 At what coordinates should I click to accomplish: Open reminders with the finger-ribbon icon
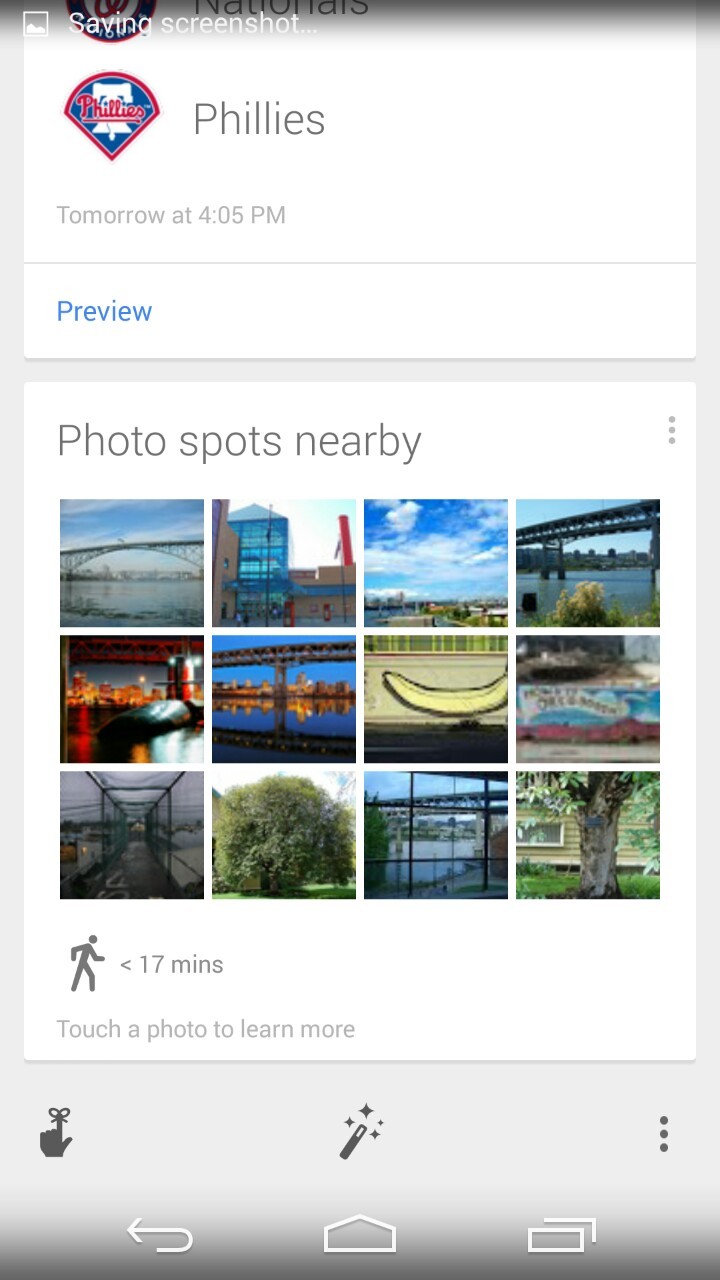coord(57,1133)
